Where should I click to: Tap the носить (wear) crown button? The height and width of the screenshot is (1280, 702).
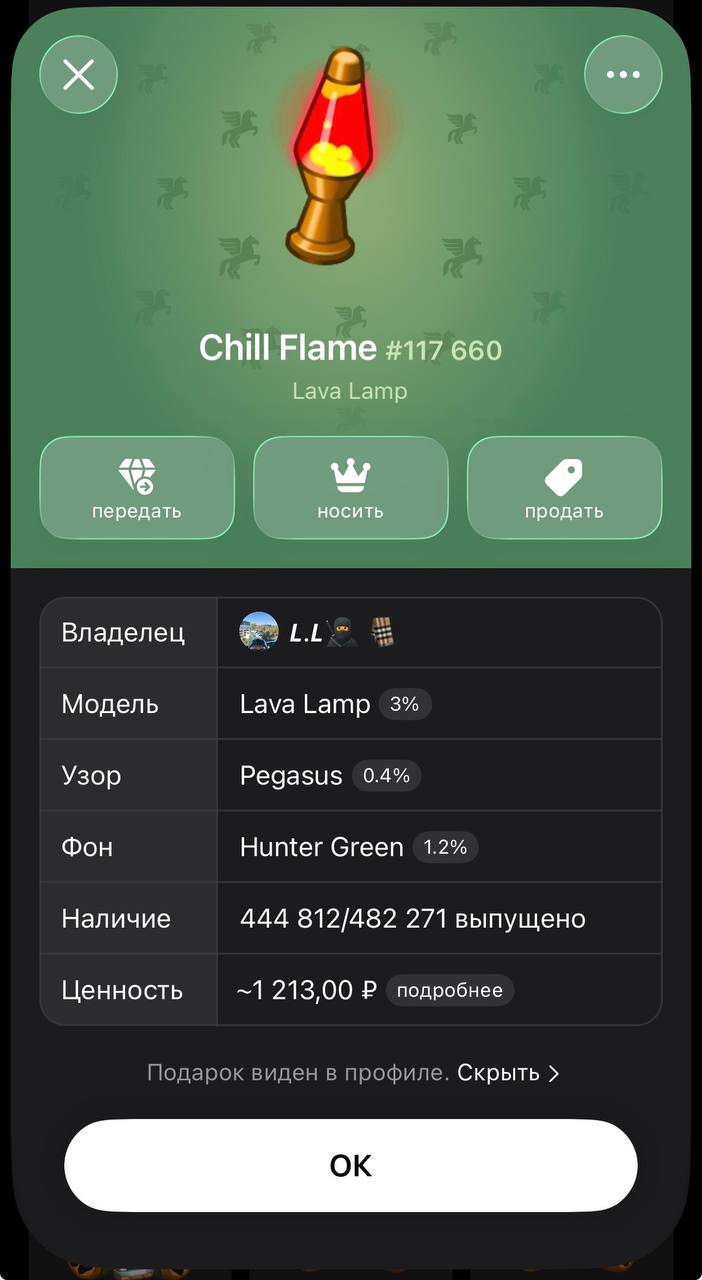tap(351, 488)
